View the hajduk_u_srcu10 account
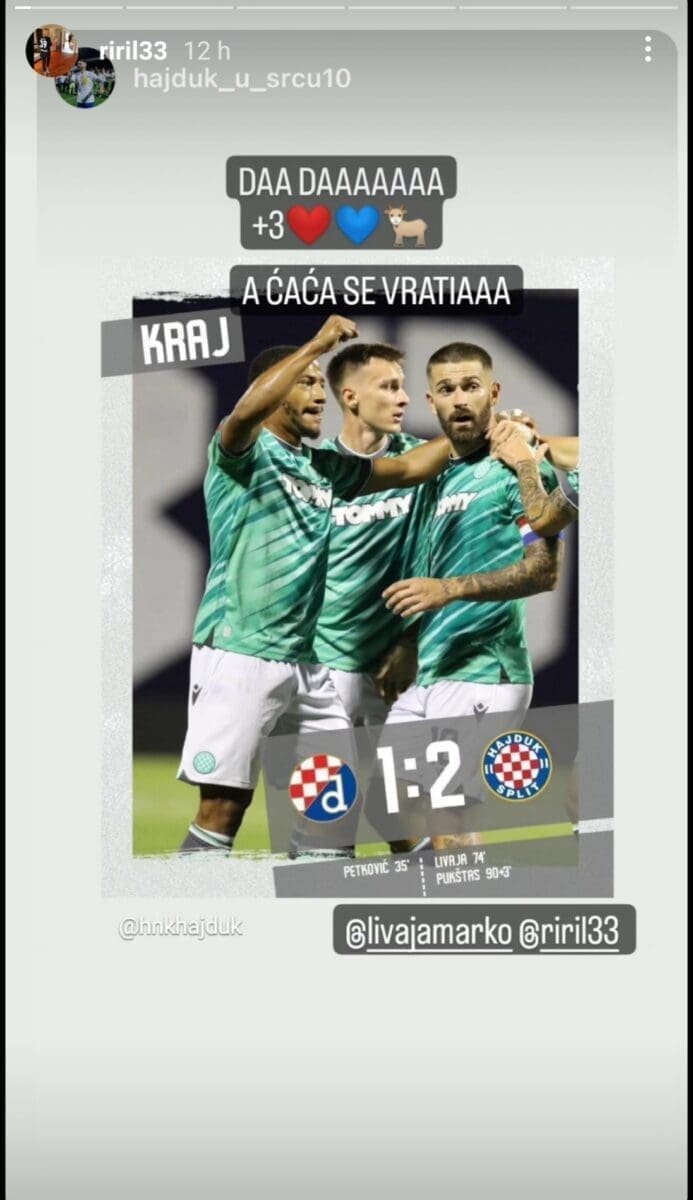The width and height of the screenshot is (693, 1200). click(242, 78)
